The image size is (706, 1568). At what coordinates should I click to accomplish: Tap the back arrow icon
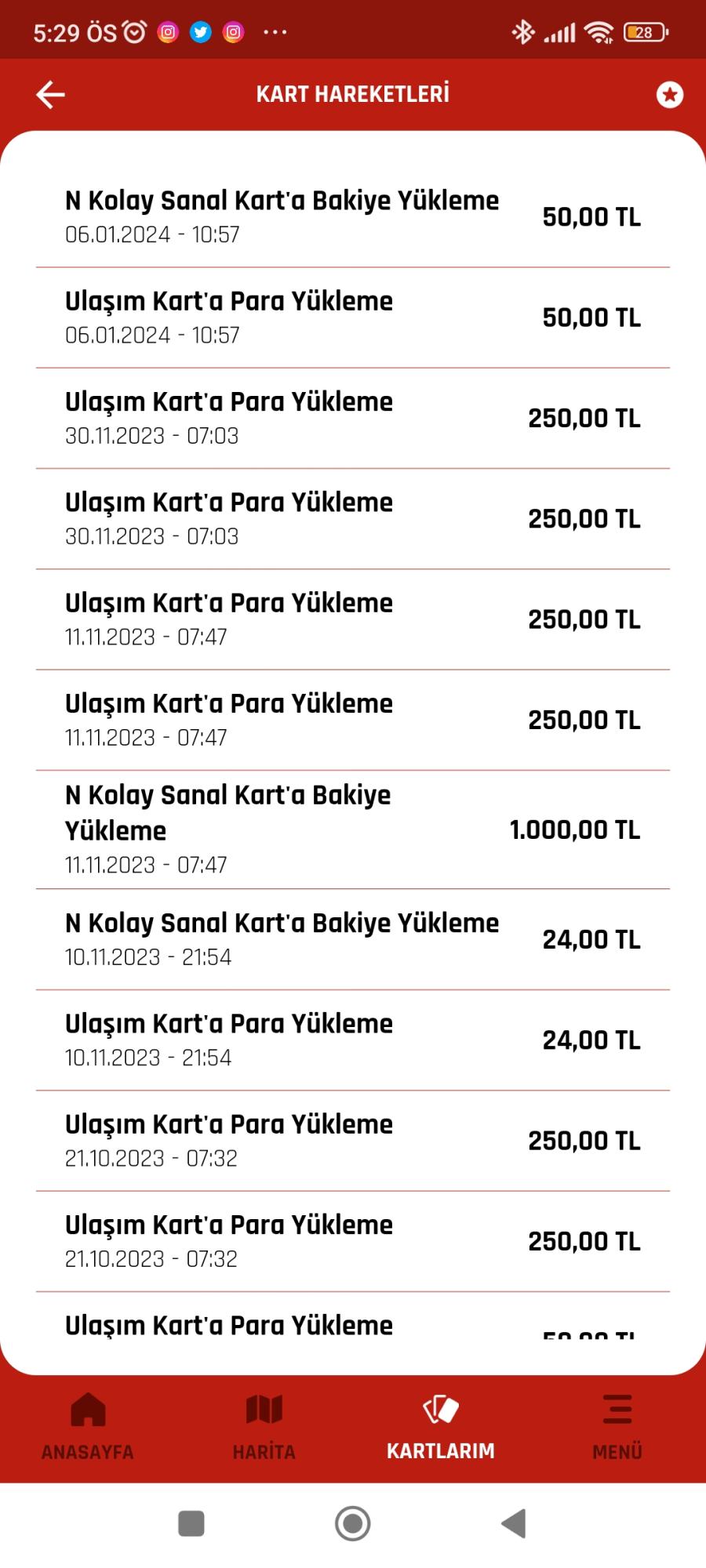point(51,94)
